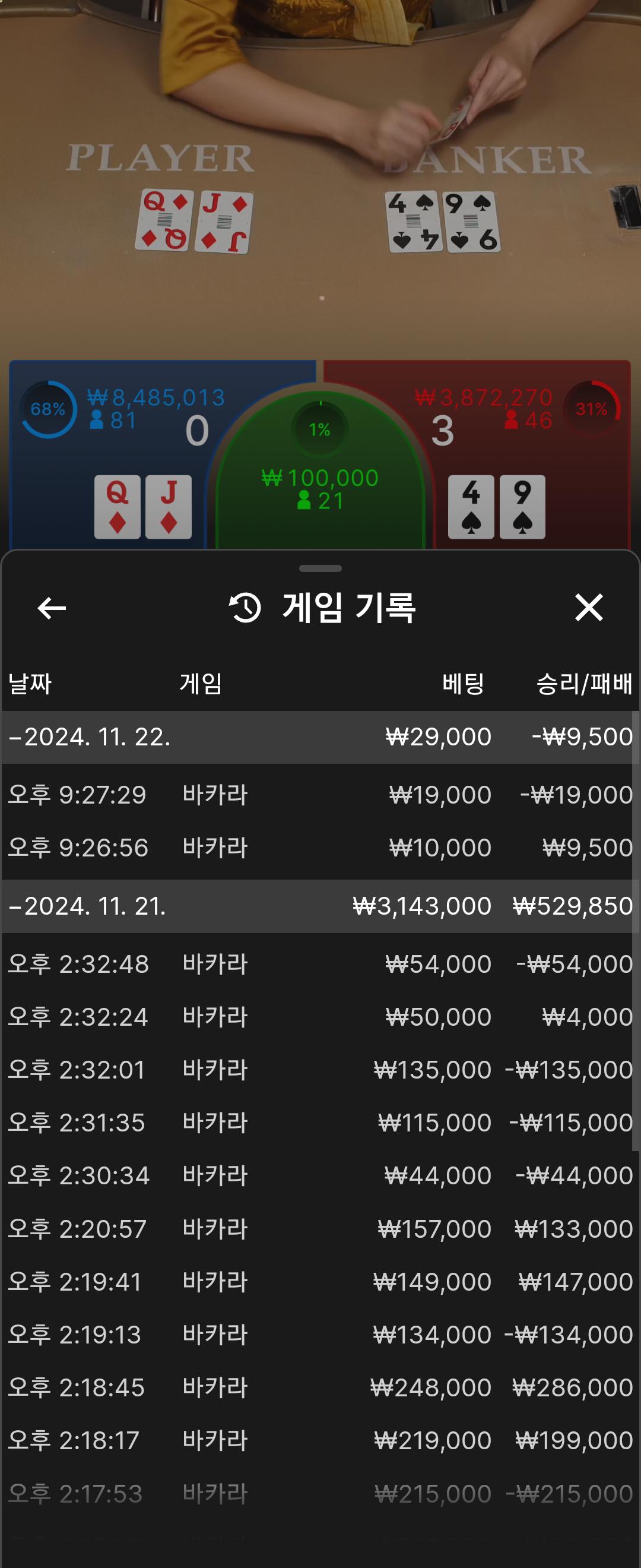View the 오후 2:32:24 game details
The width and height of the screenshot is (641, 1568).
320,1017
